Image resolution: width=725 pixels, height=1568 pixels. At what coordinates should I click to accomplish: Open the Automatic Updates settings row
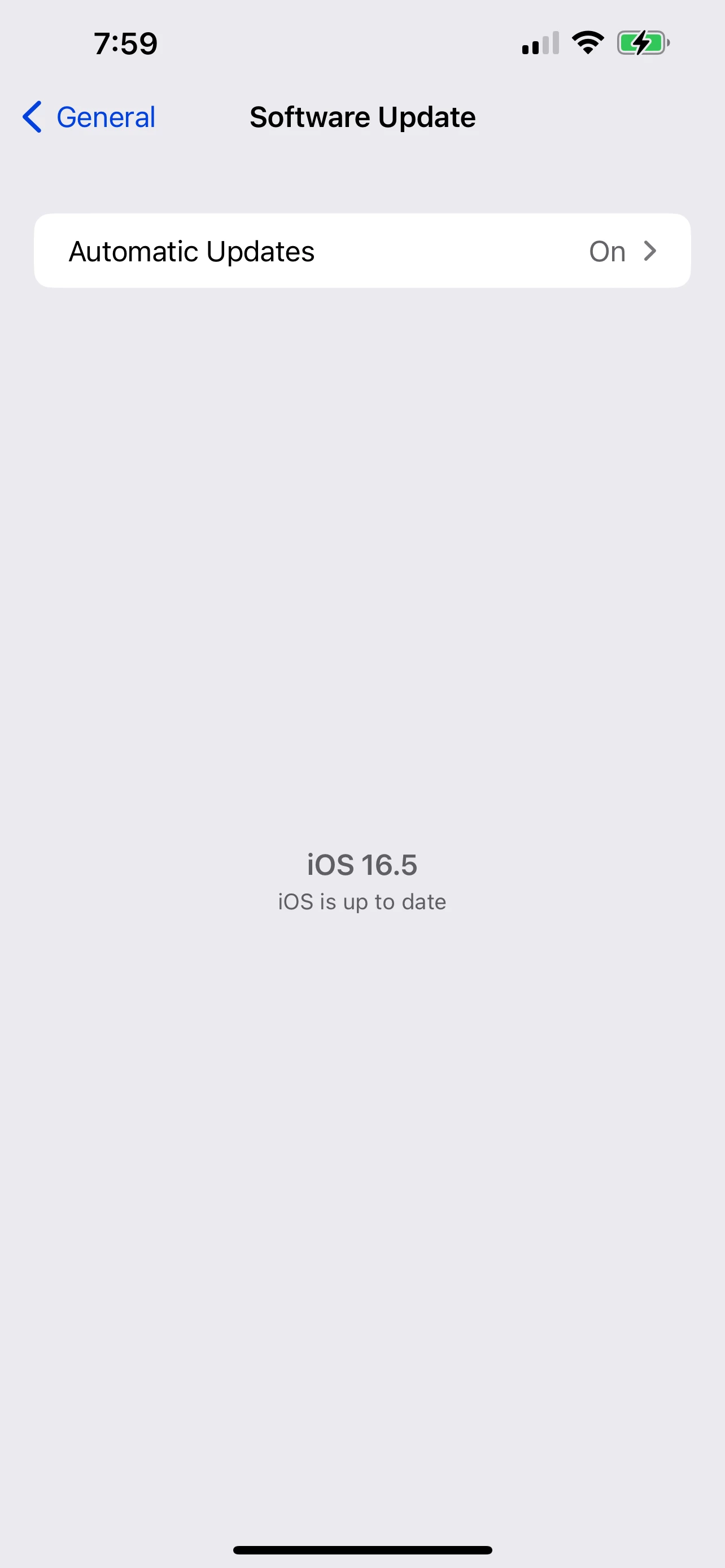pyautogui.click(x=362, y=251)
